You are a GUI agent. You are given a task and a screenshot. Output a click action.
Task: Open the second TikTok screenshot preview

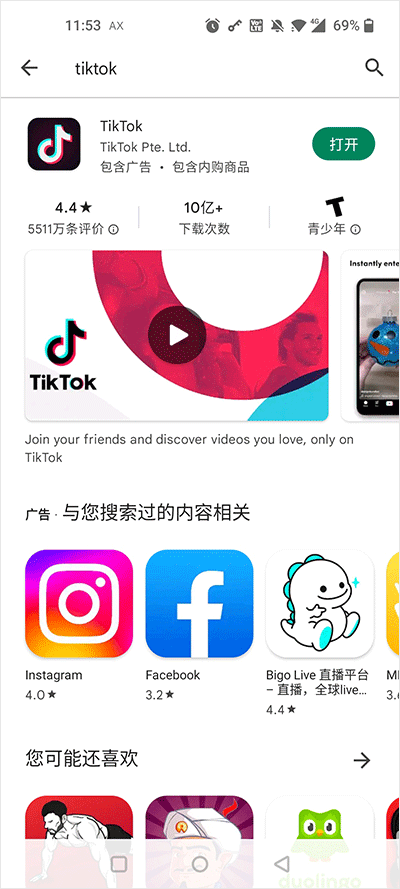click(x=371, y=336)
